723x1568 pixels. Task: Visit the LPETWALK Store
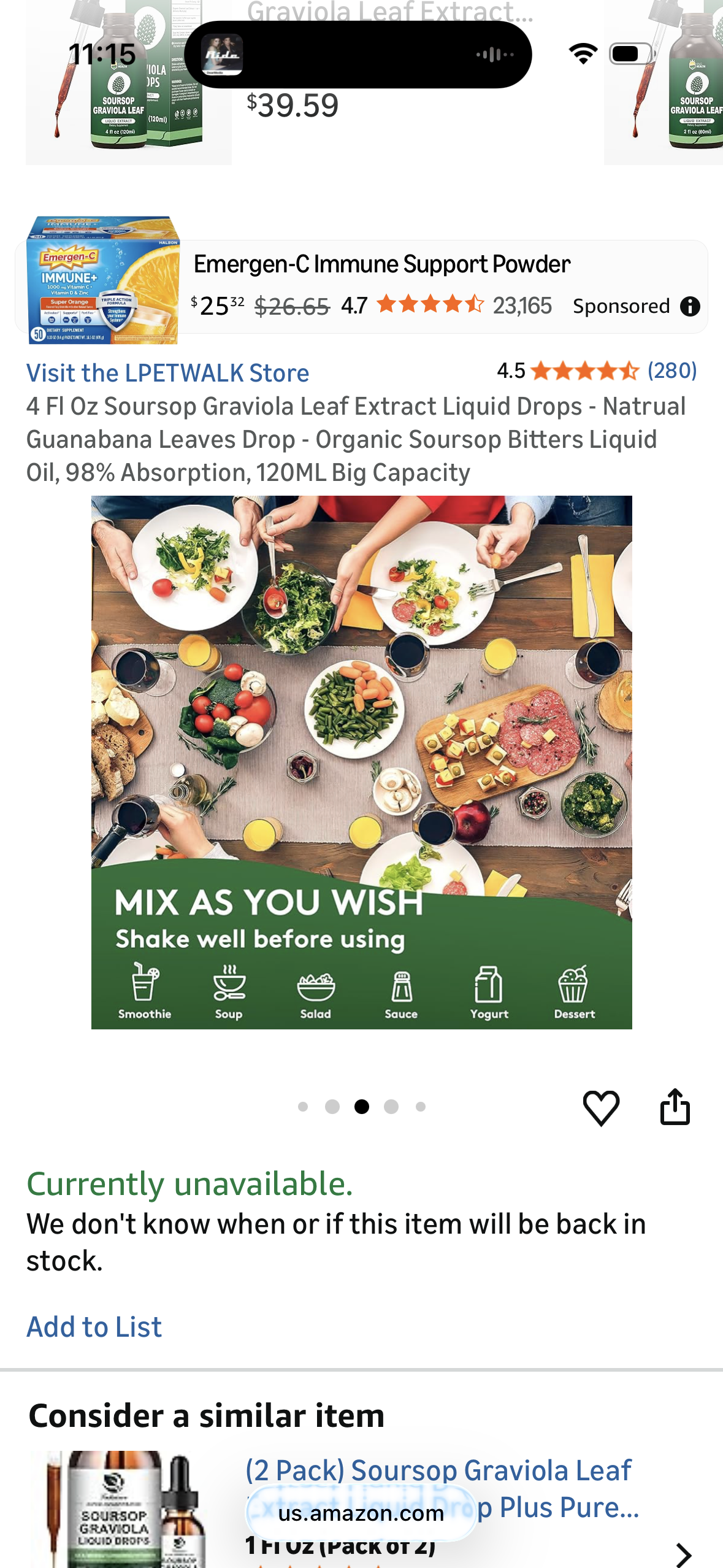[x=167, y=373]
